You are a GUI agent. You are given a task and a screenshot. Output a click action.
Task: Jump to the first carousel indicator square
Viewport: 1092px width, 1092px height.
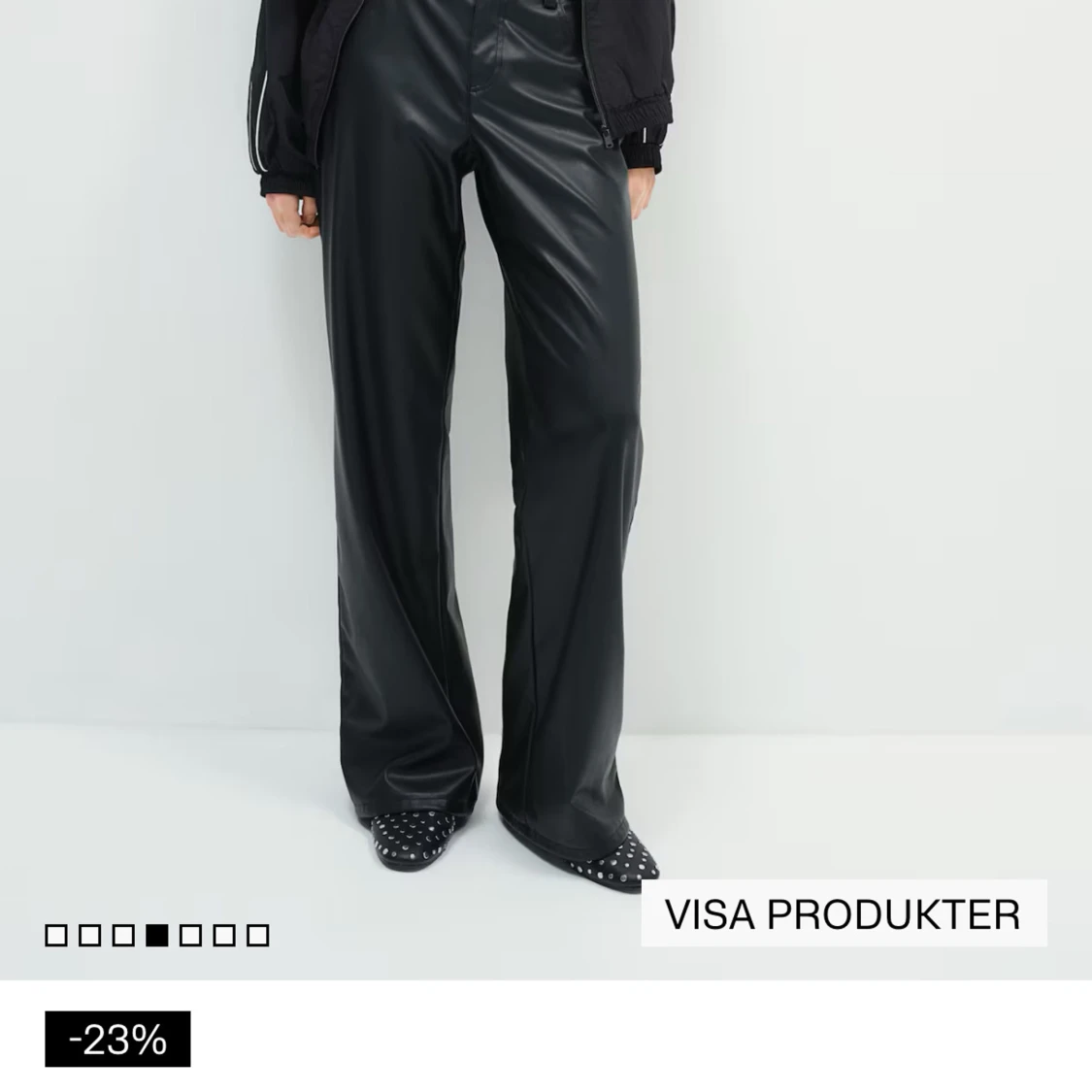tap(56, 936)
